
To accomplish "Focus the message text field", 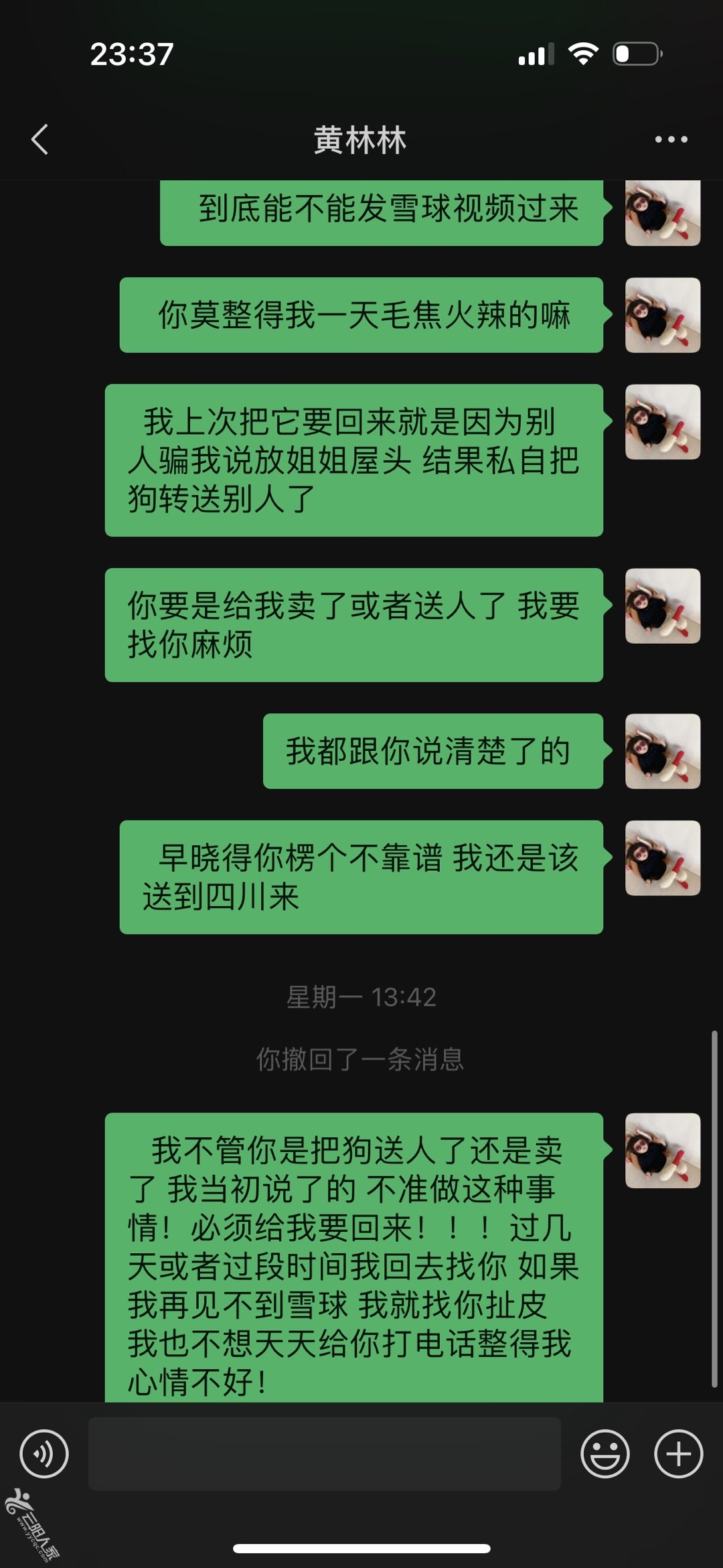I will click(x=325, y=1453).
